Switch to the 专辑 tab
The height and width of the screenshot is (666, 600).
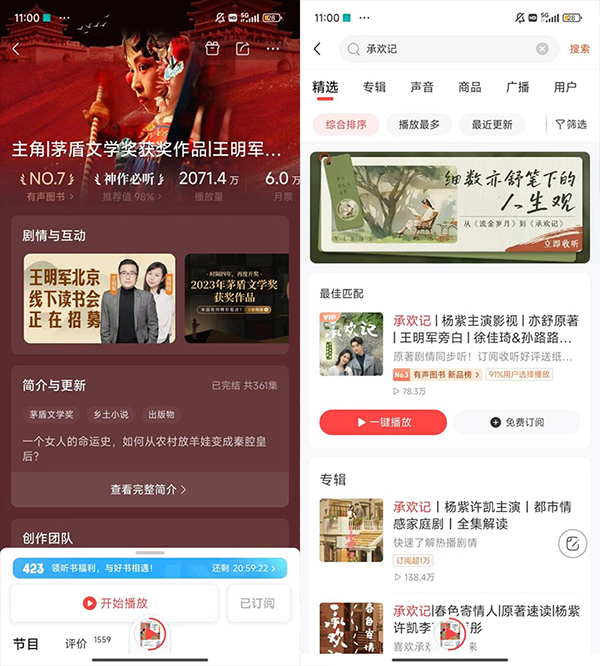(x=374, y=87)
